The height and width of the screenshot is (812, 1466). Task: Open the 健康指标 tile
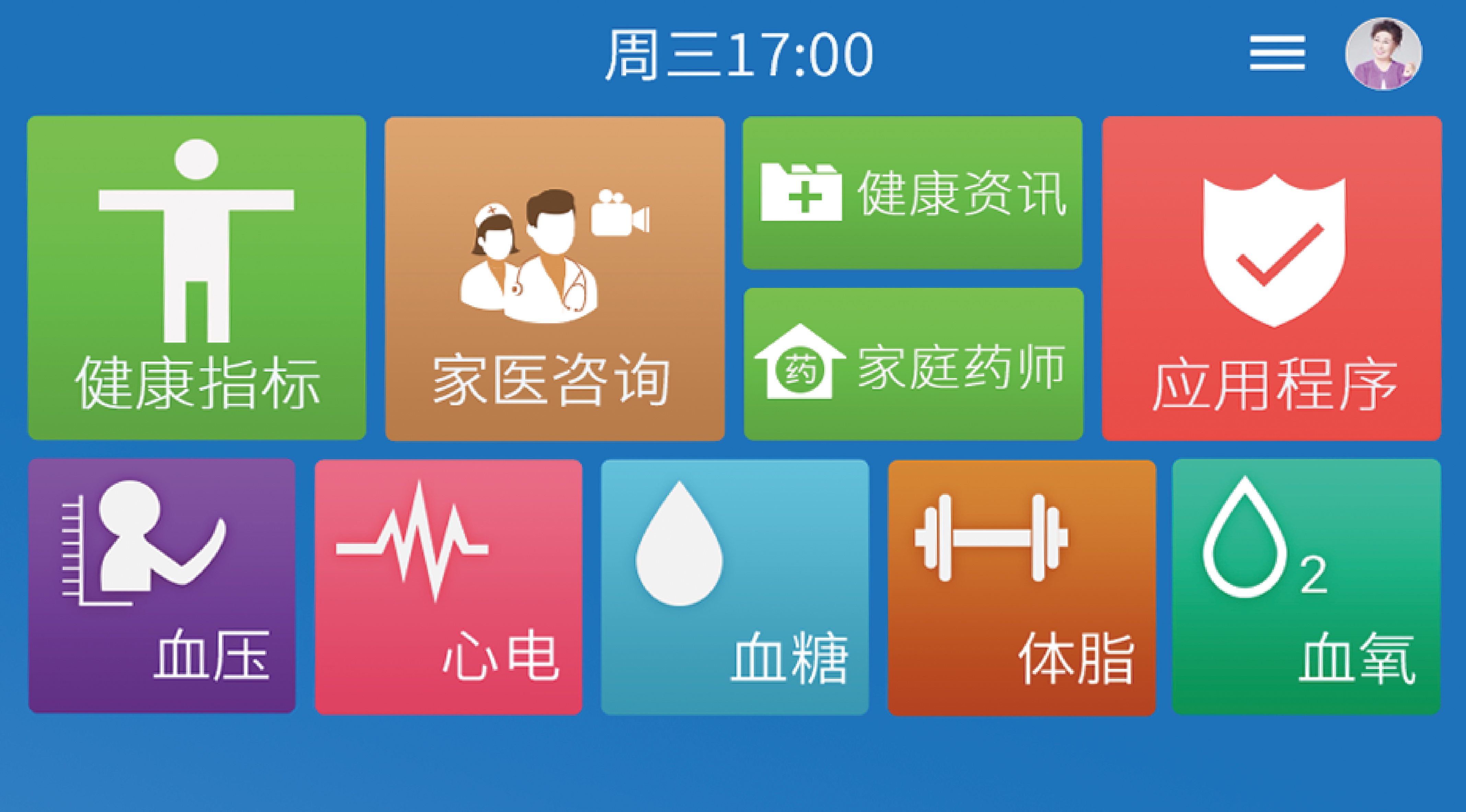(x=197, y=278)
